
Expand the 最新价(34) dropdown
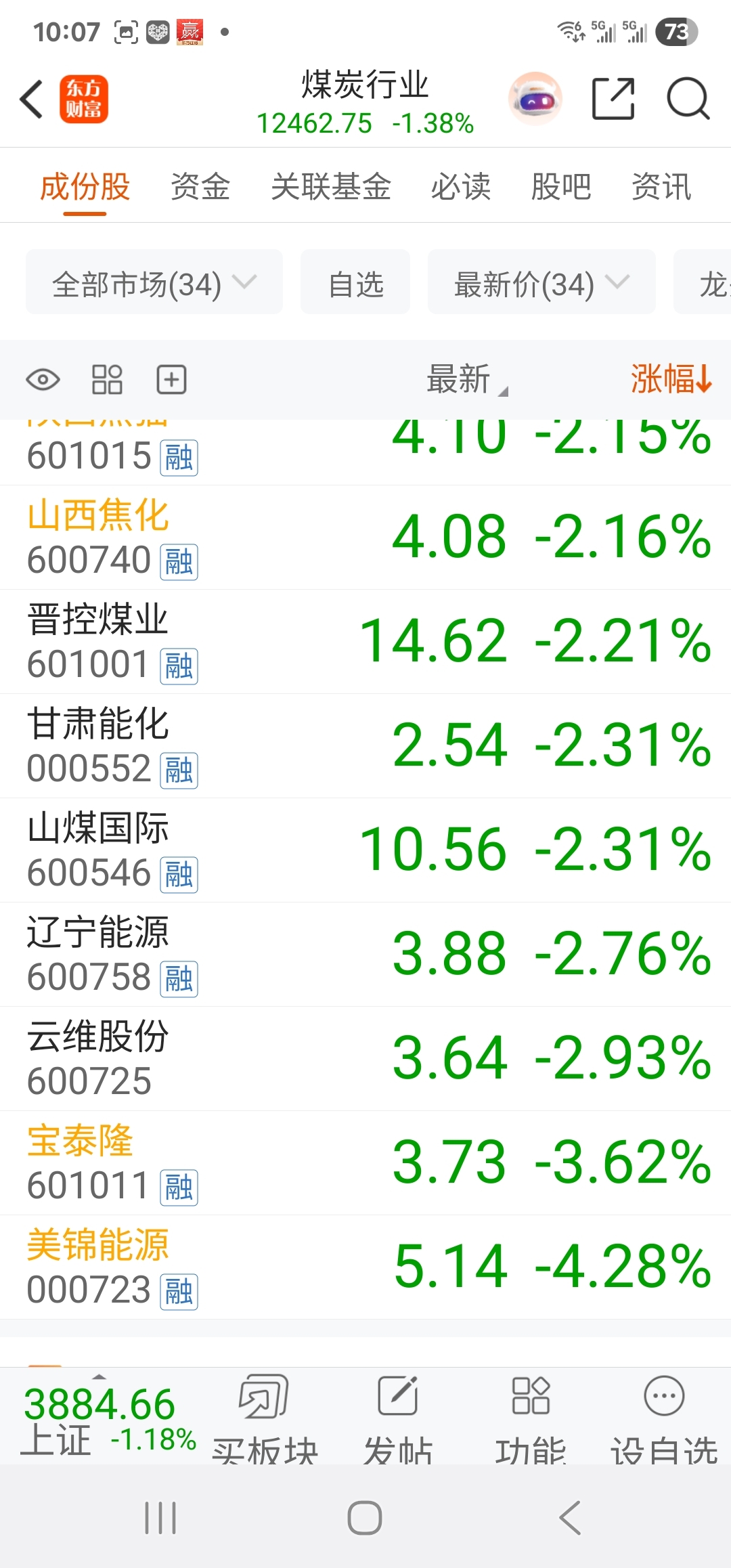click(x=541, y=282)
